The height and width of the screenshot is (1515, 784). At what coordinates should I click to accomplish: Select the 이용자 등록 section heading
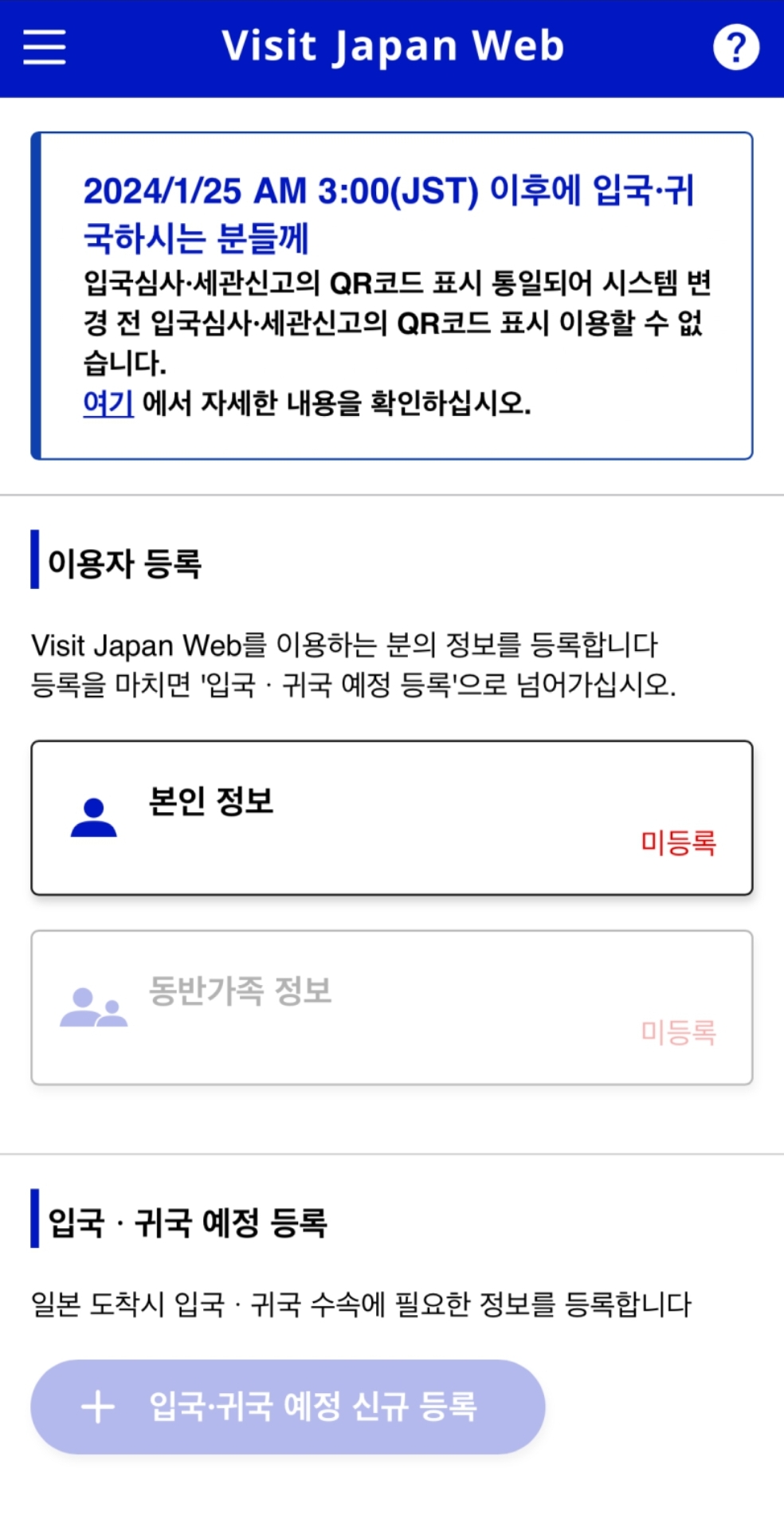click(x=123, y=563)
